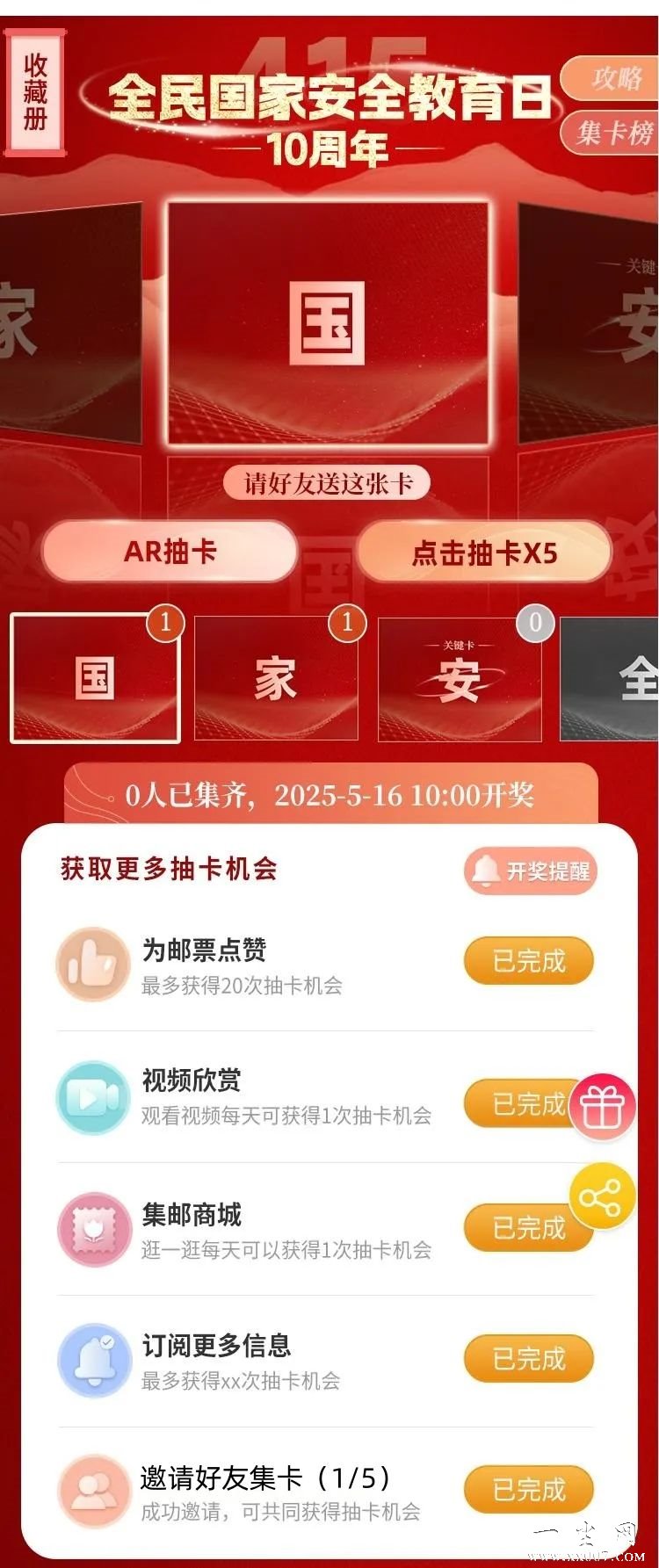Tap 请好友送这张卡 to request the card
659x1568 pixels.
pos(327,483)
